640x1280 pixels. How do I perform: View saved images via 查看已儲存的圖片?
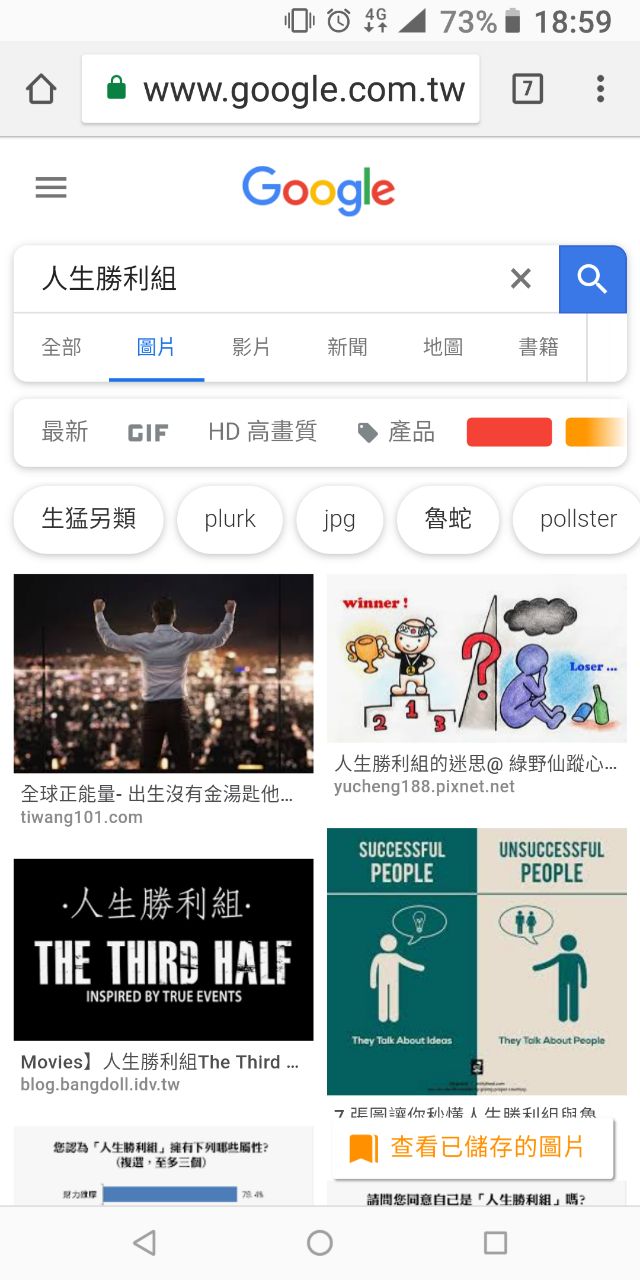[472, 1147]
